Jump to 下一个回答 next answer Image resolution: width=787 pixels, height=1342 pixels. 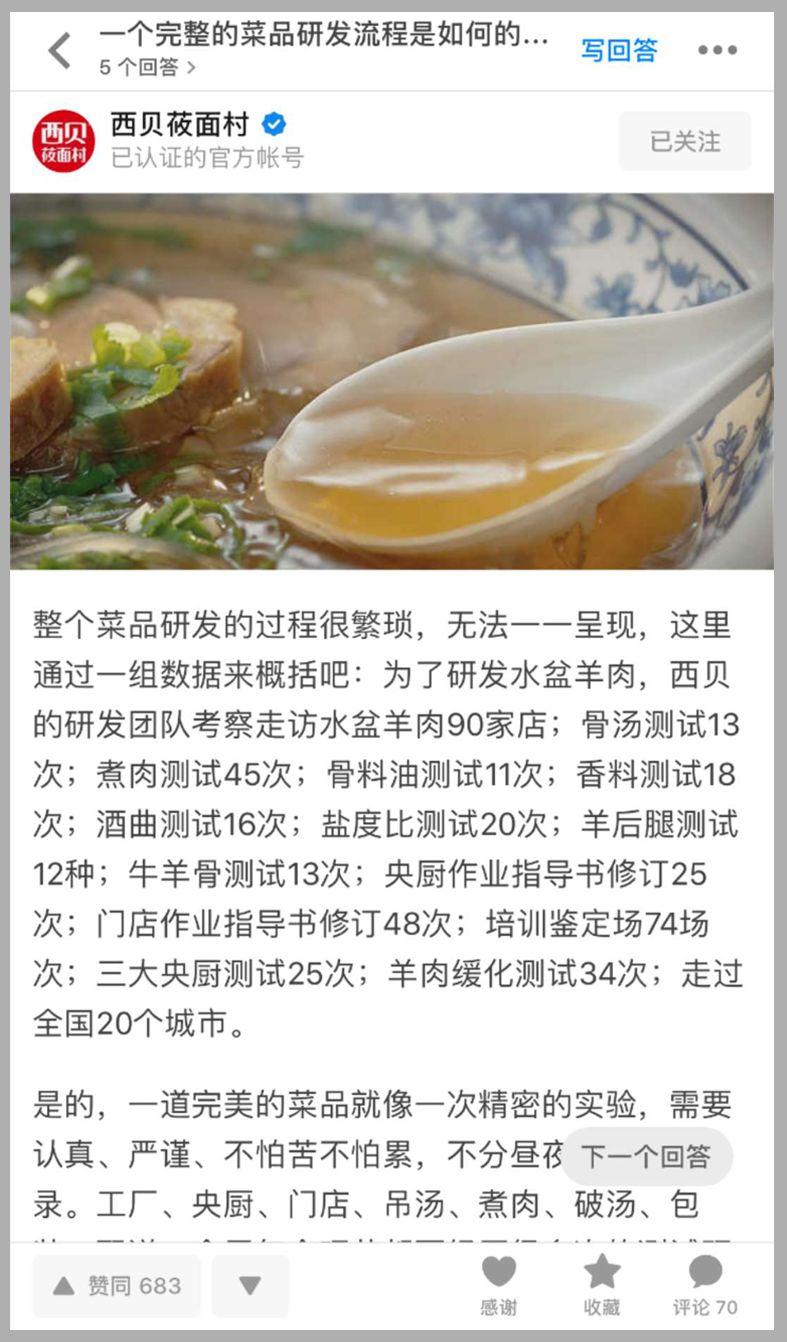click(x=646, y=1157)
